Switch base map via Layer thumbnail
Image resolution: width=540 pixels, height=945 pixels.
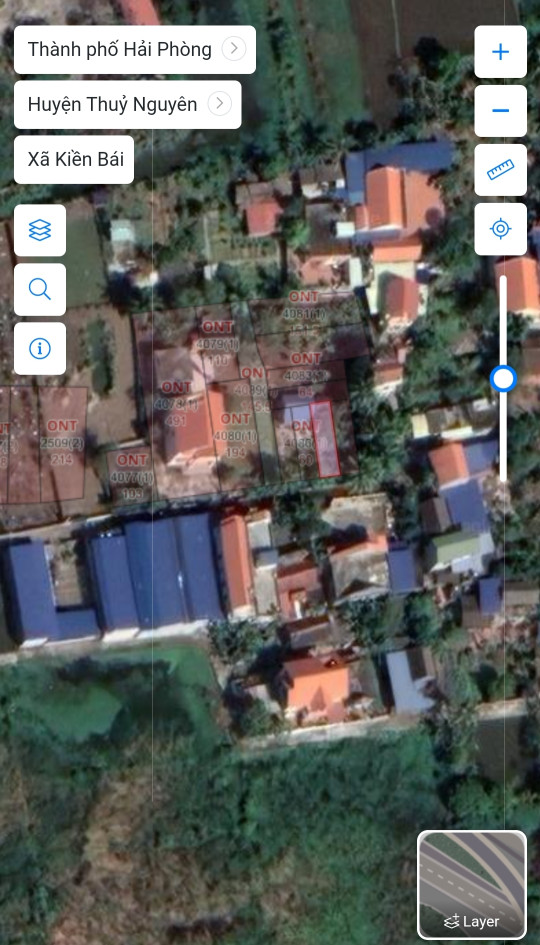click(472, 885)
